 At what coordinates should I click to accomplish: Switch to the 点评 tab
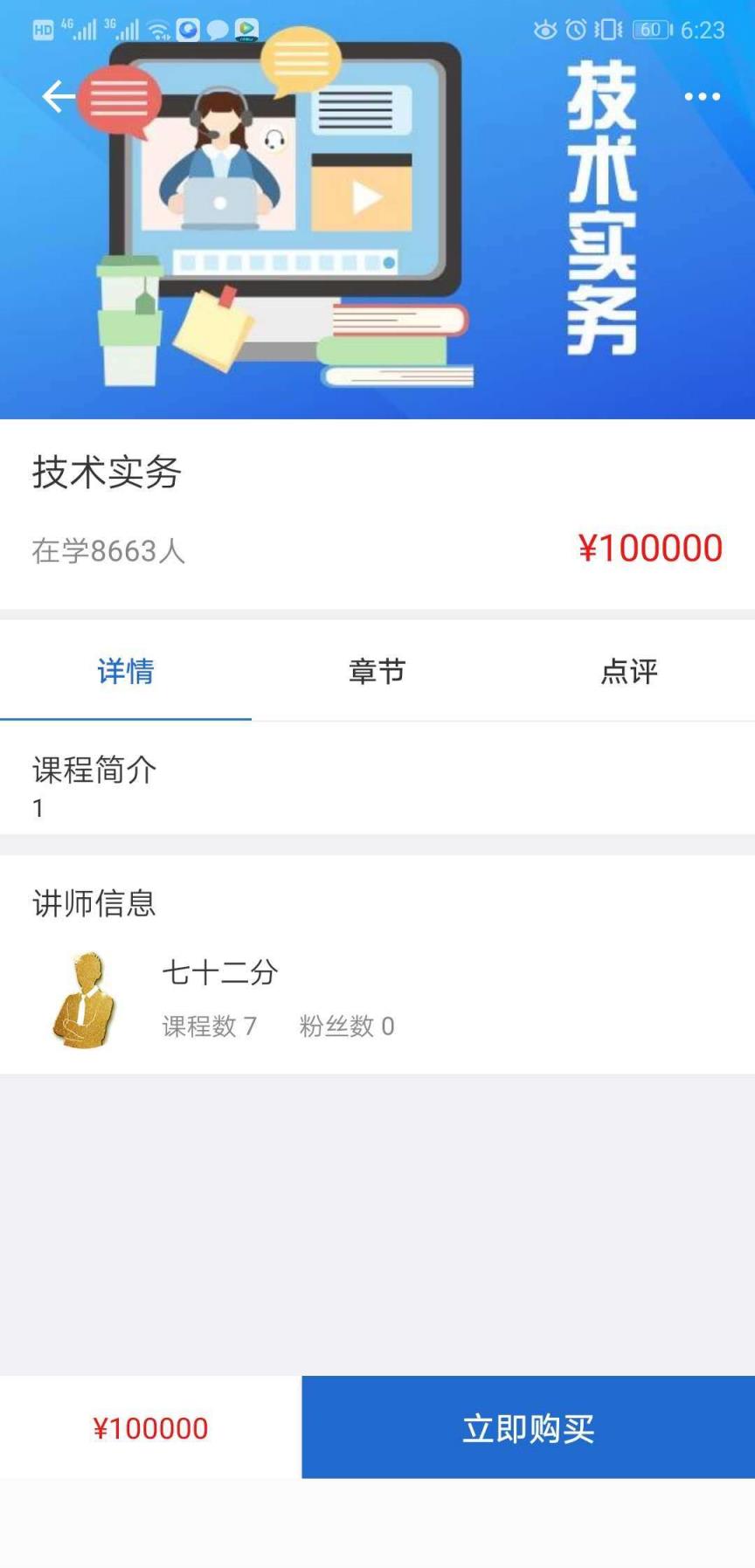point(628,671)
